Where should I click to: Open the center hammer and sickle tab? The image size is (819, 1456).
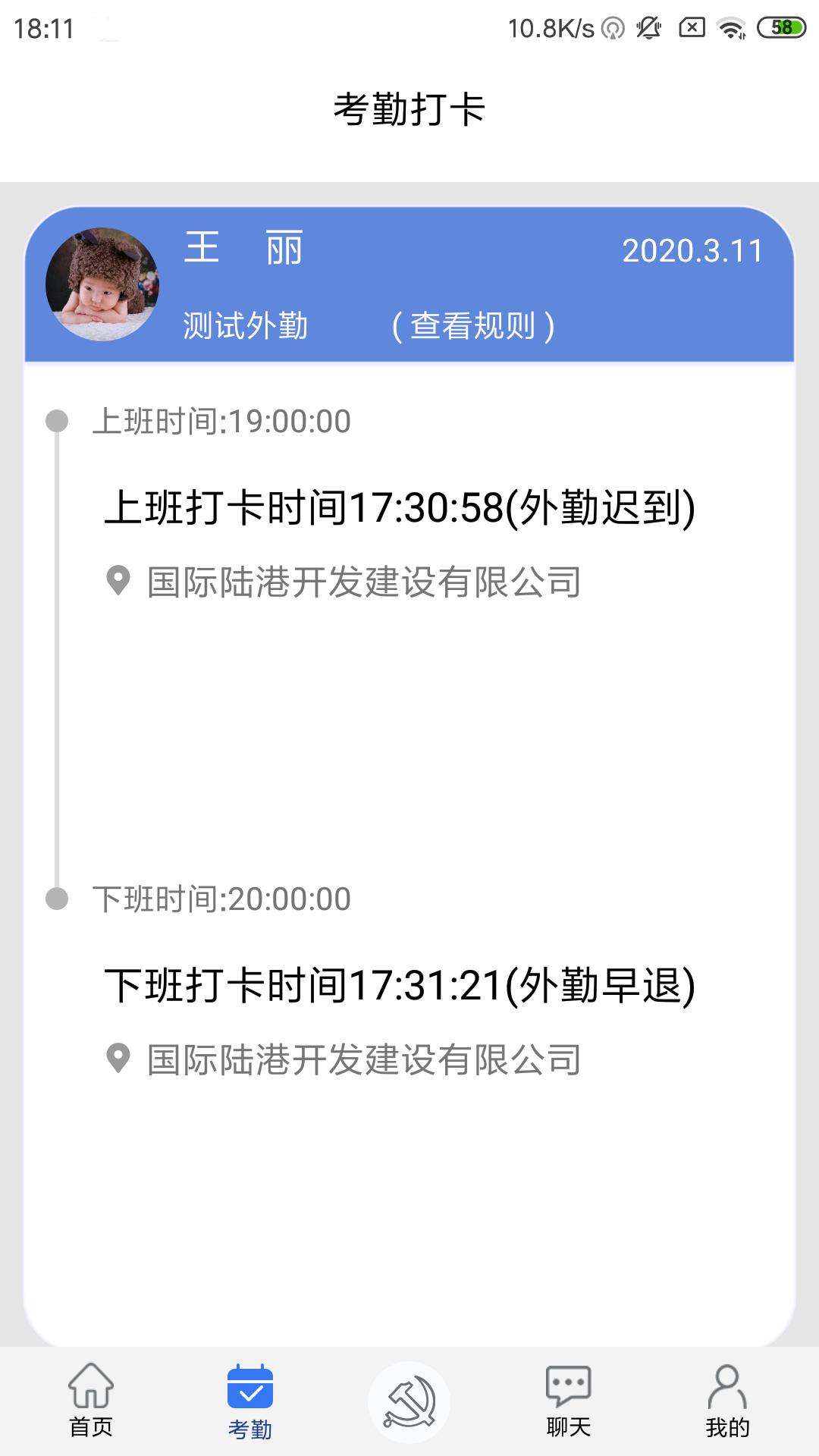[409, 1401]
